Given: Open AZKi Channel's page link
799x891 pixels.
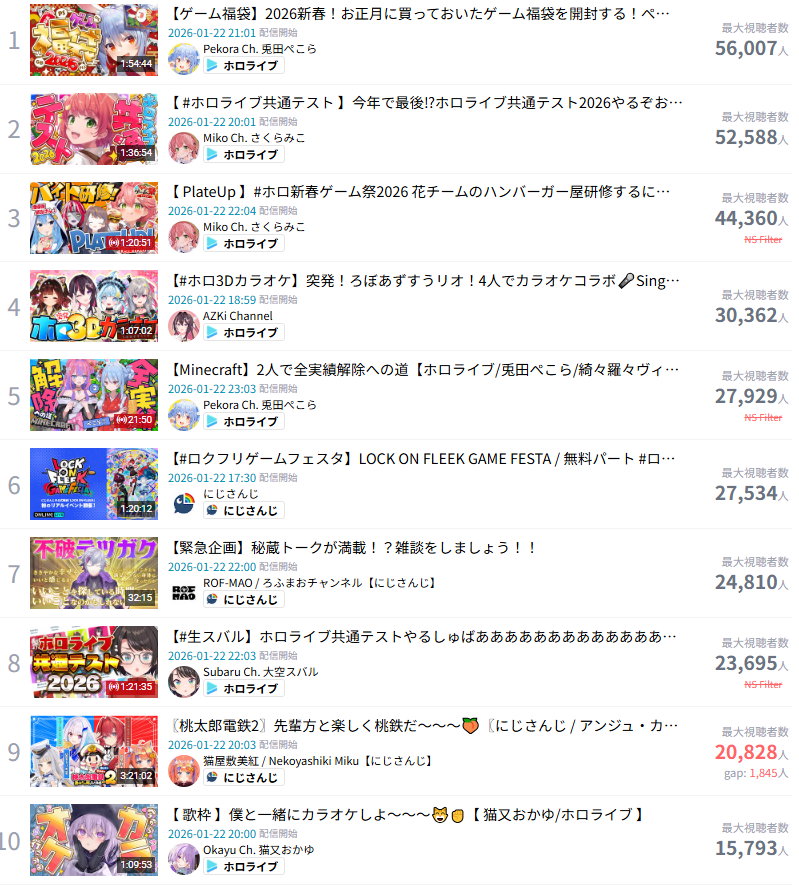Looking at the screenshot, I should [238, 316].
